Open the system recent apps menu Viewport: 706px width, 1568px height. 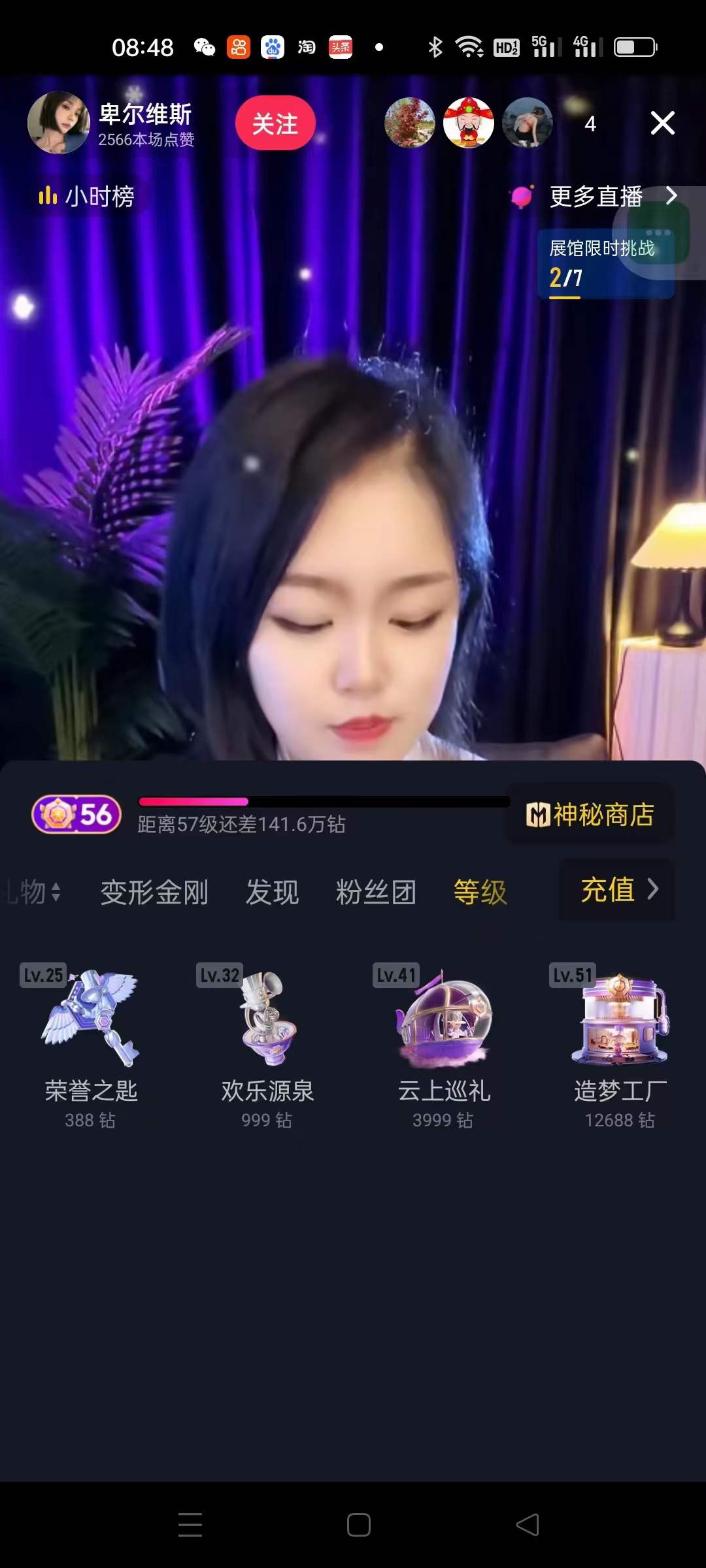(x=190, y=1525)
